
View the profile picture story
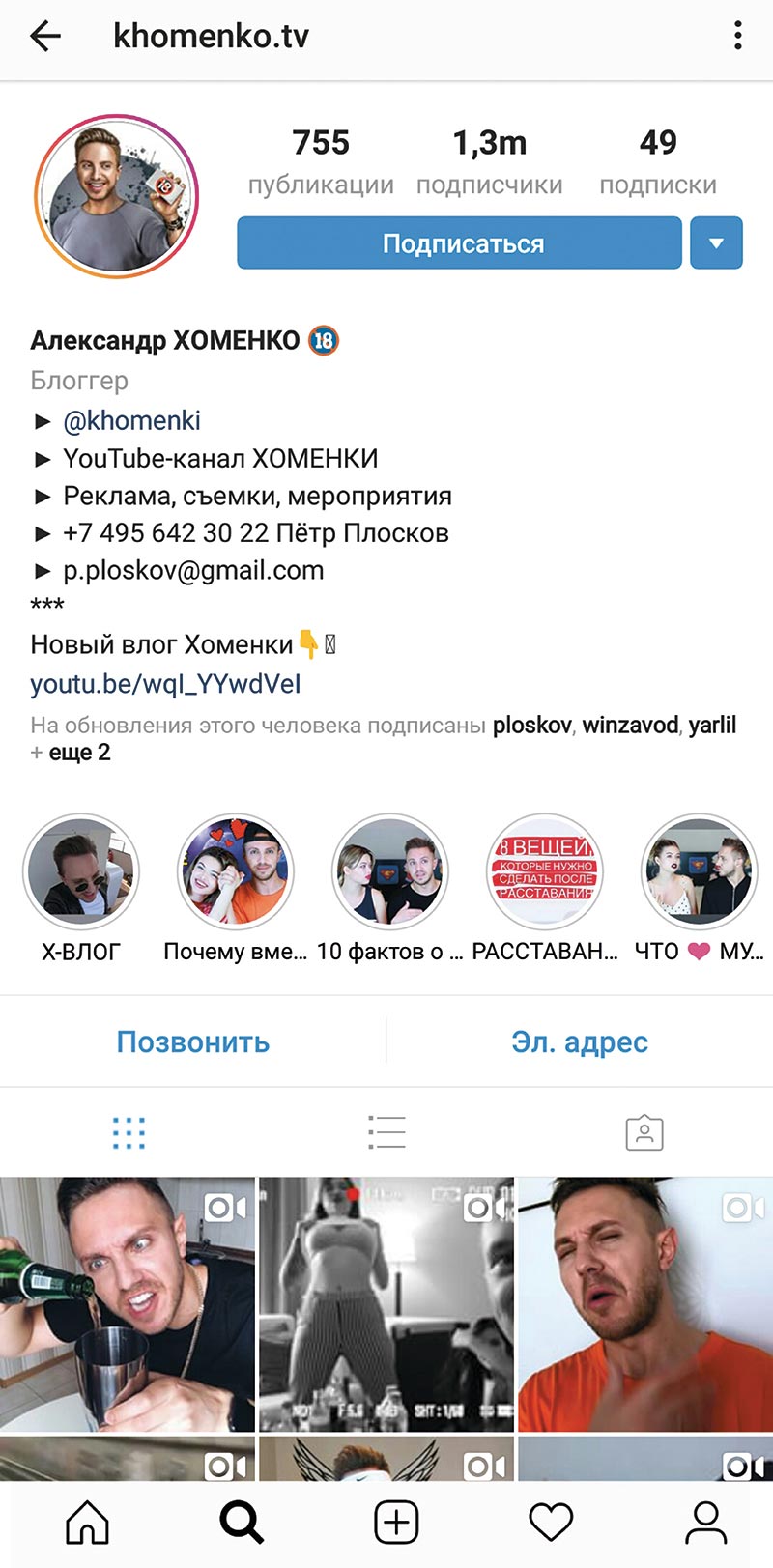tap(116, 196)
